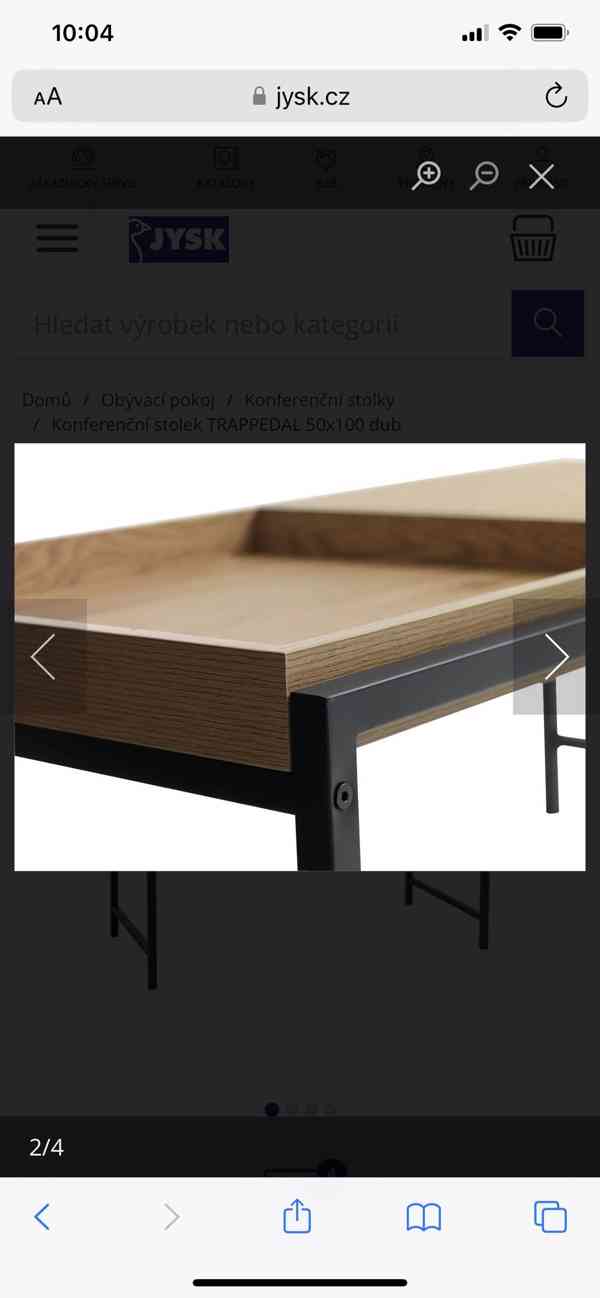Go back in Safari browser
The image size is (600, 1298).
(x=42, y=1216)
